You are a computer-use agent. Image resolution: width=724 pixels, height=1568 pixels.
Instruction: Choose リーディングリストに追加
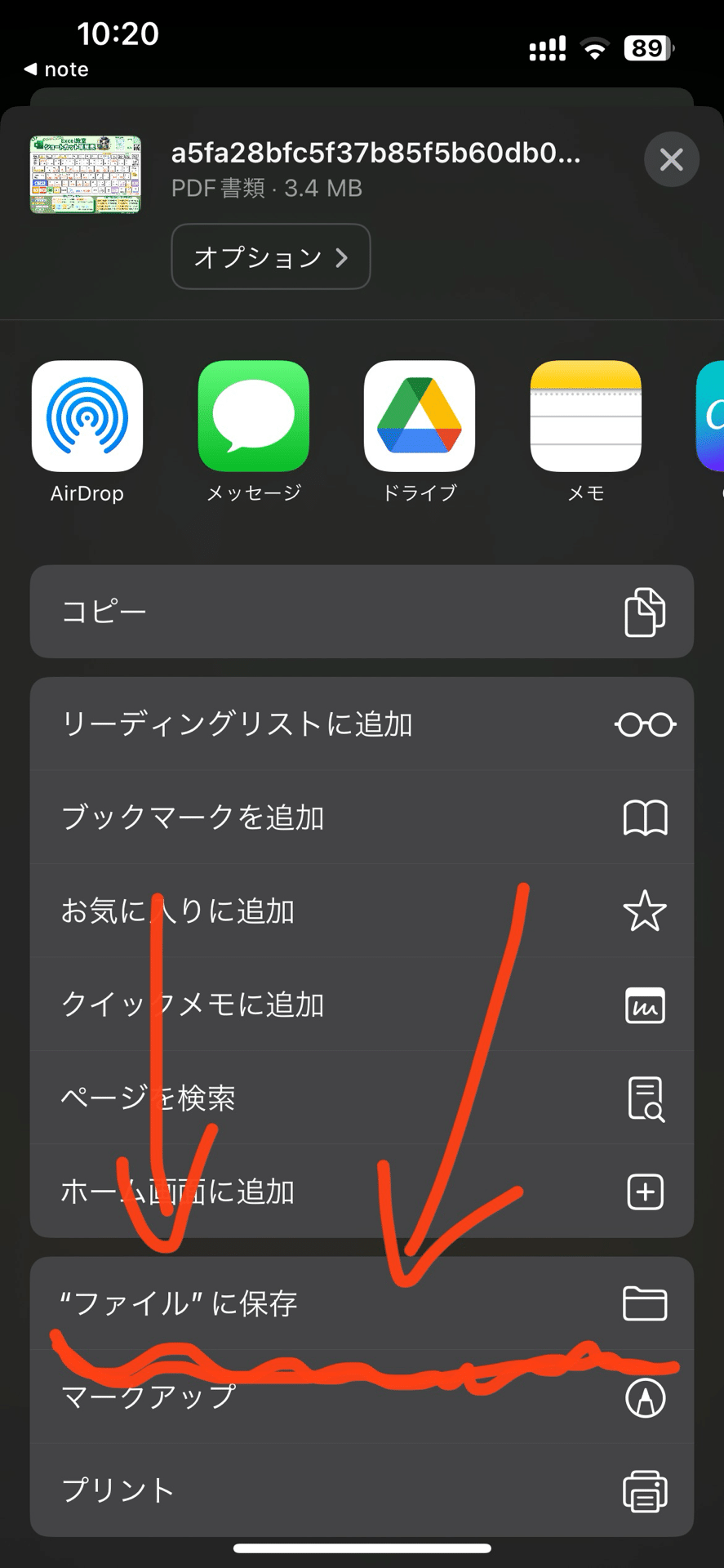click(362, 724)
